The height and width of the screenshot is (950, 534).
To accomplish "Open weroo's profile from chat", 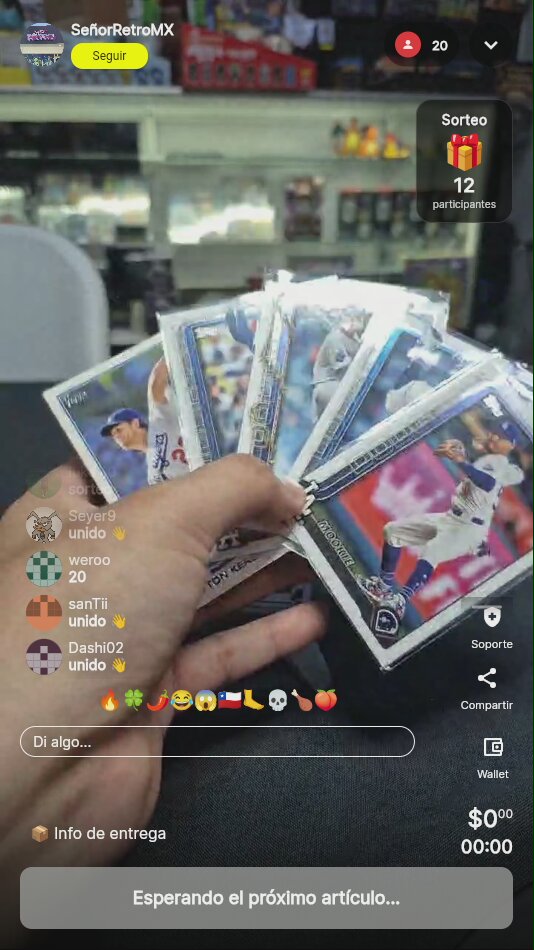I will [x=44, y=569].
